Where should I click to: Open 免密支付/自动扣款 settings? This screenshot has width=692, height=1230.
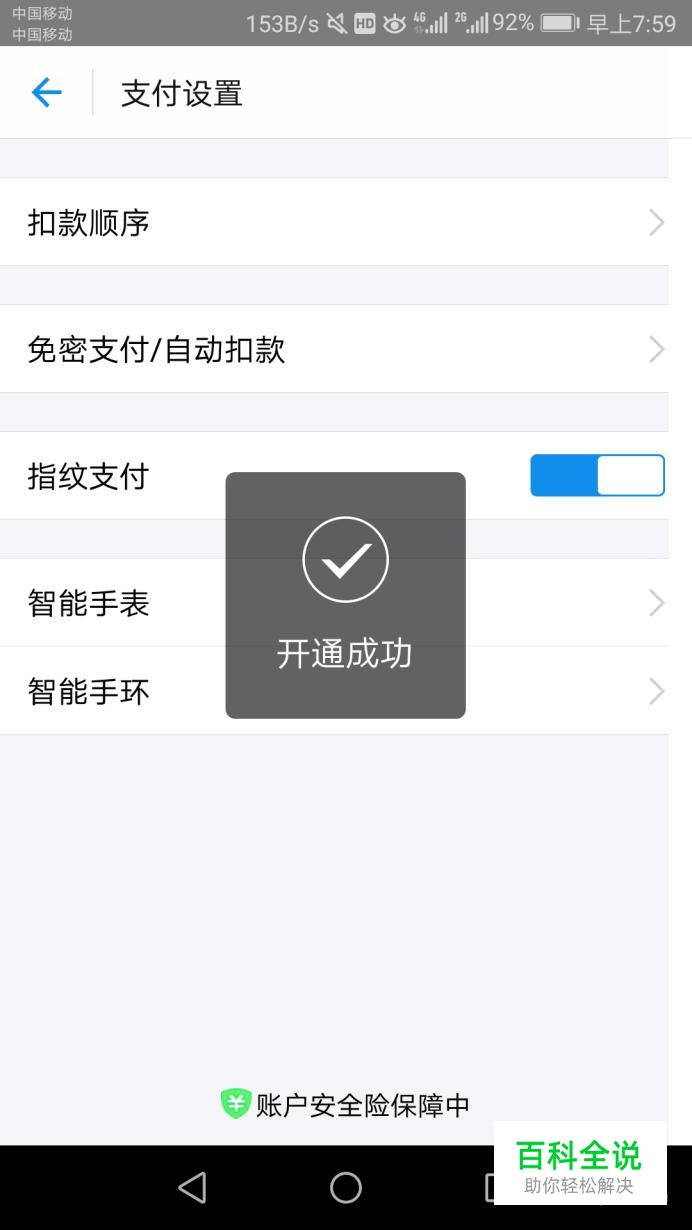pos(334,349)
